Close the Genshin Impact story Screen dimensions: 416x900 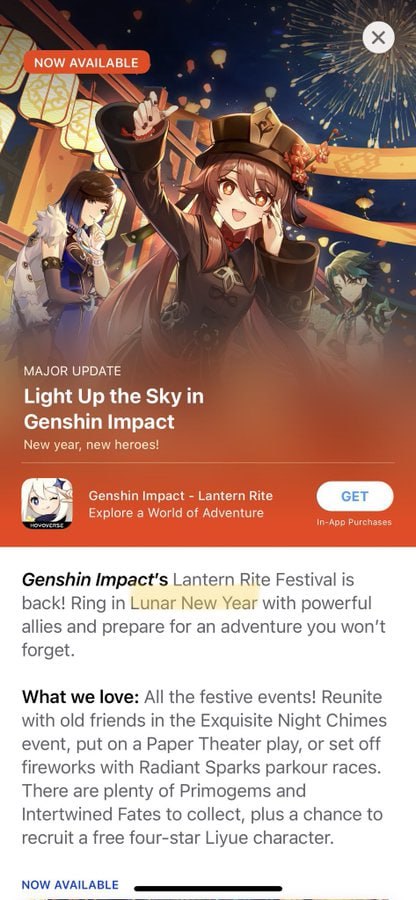coord(378,38)
